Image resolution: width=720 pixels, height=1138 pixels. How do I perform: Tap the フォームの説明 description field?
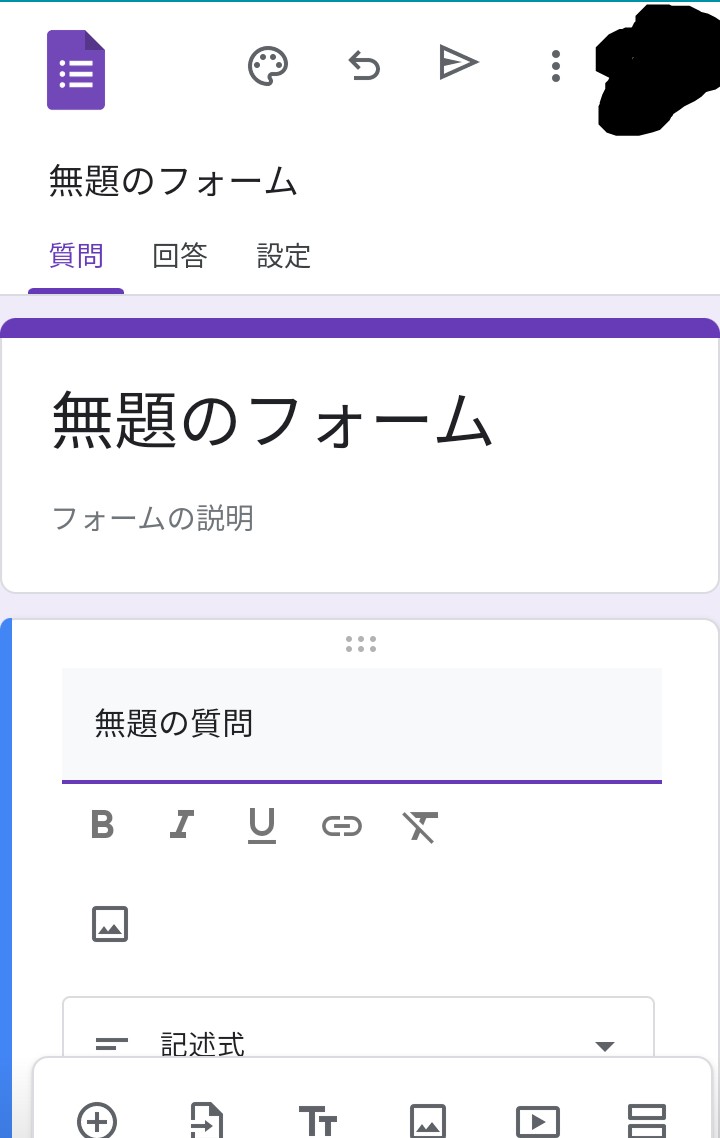click(153, 518)
